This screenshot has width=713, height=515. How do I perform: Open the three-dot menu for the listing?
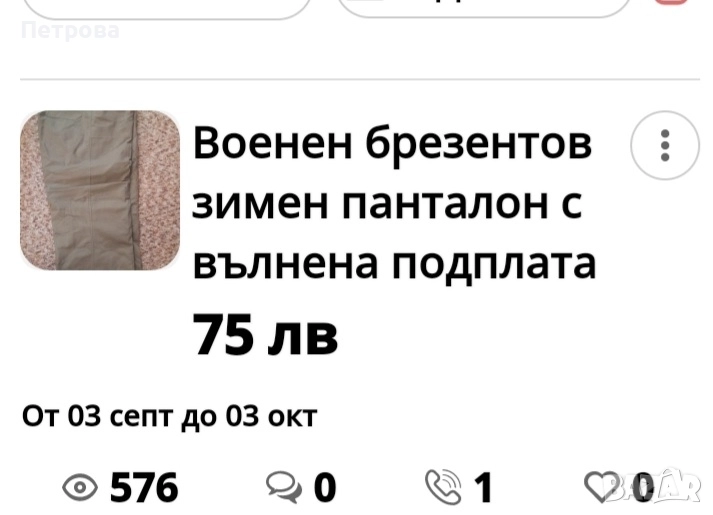(x=665, y=146)
